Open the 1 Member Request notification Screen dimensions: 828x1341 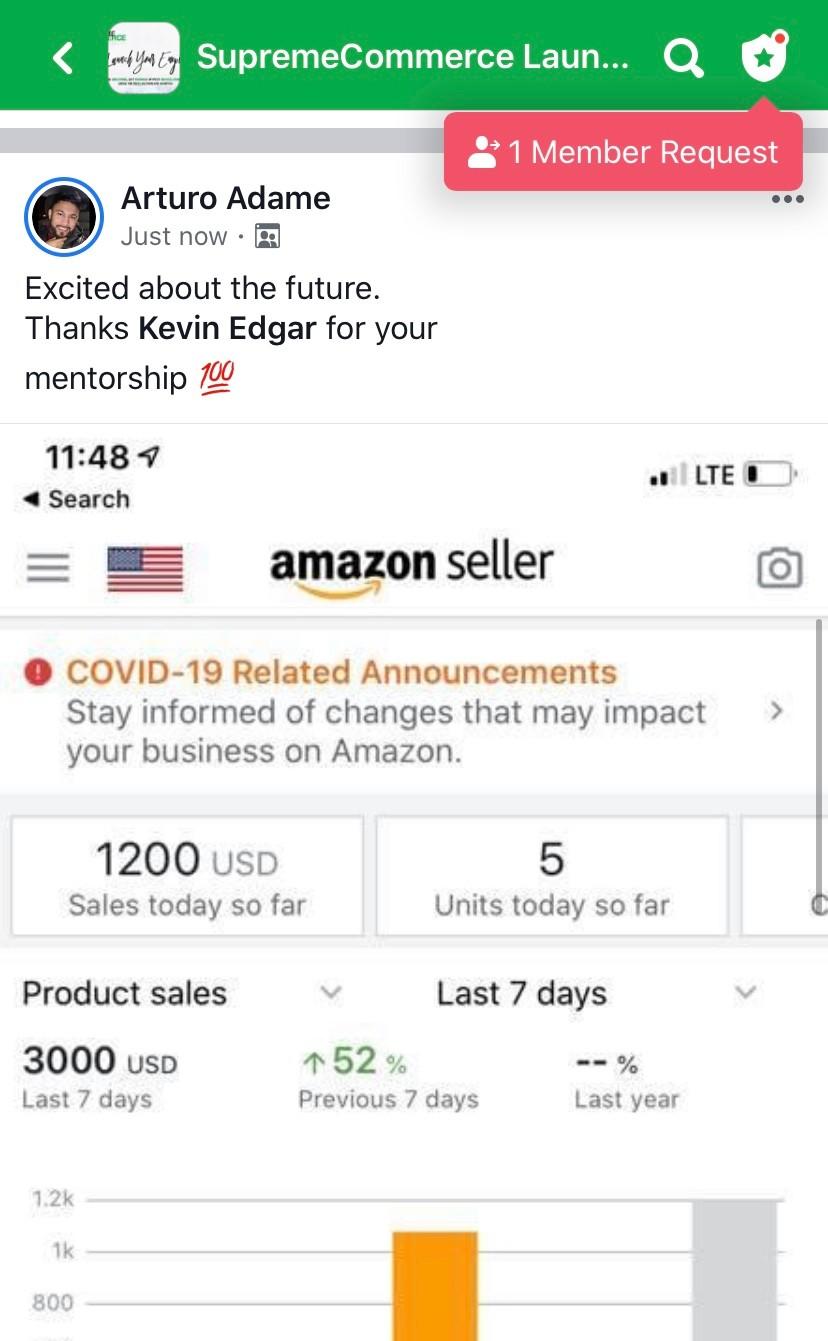point(623,152)
